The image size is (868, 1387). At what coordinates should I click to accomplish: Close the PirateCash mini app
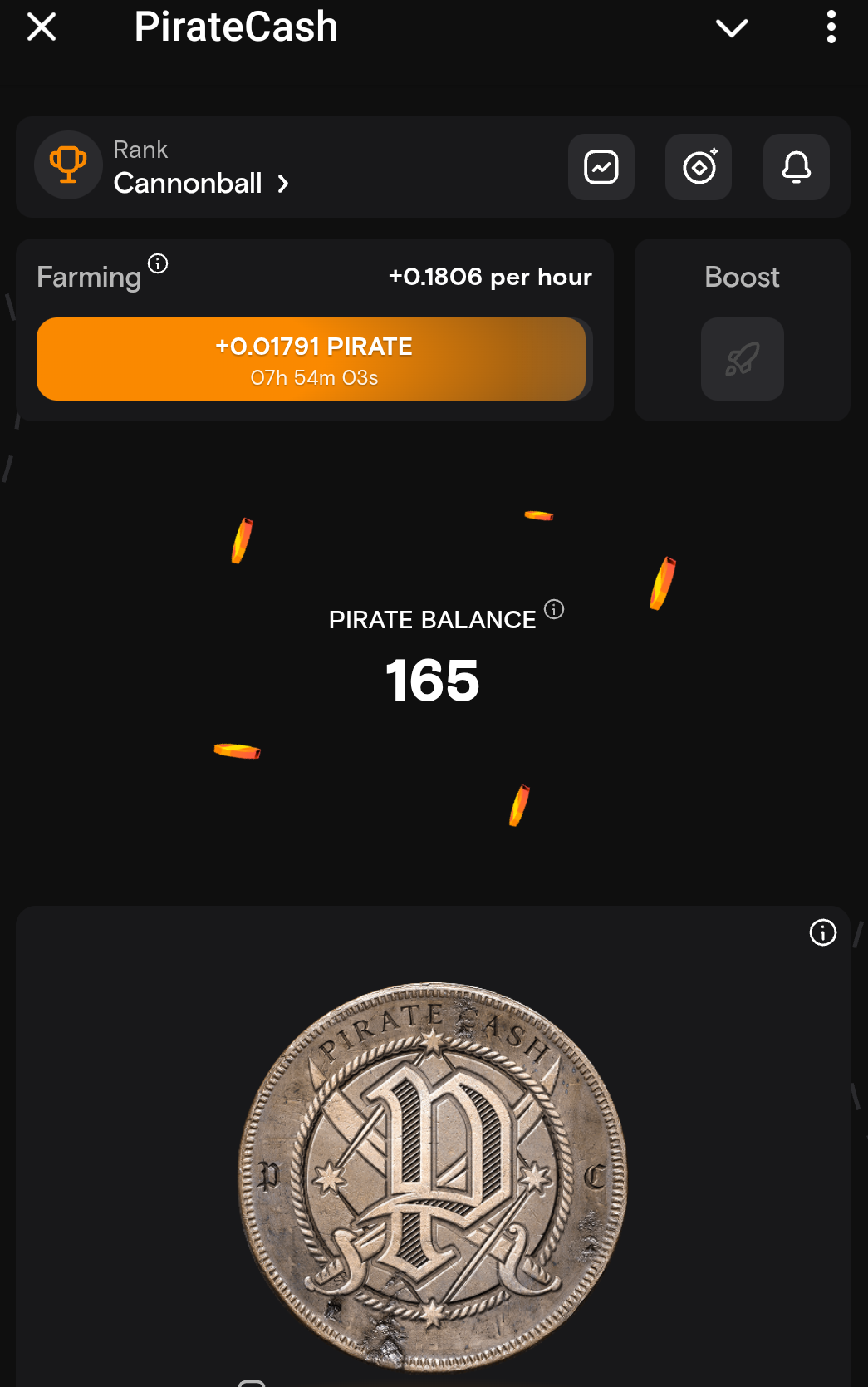(42, 27)
